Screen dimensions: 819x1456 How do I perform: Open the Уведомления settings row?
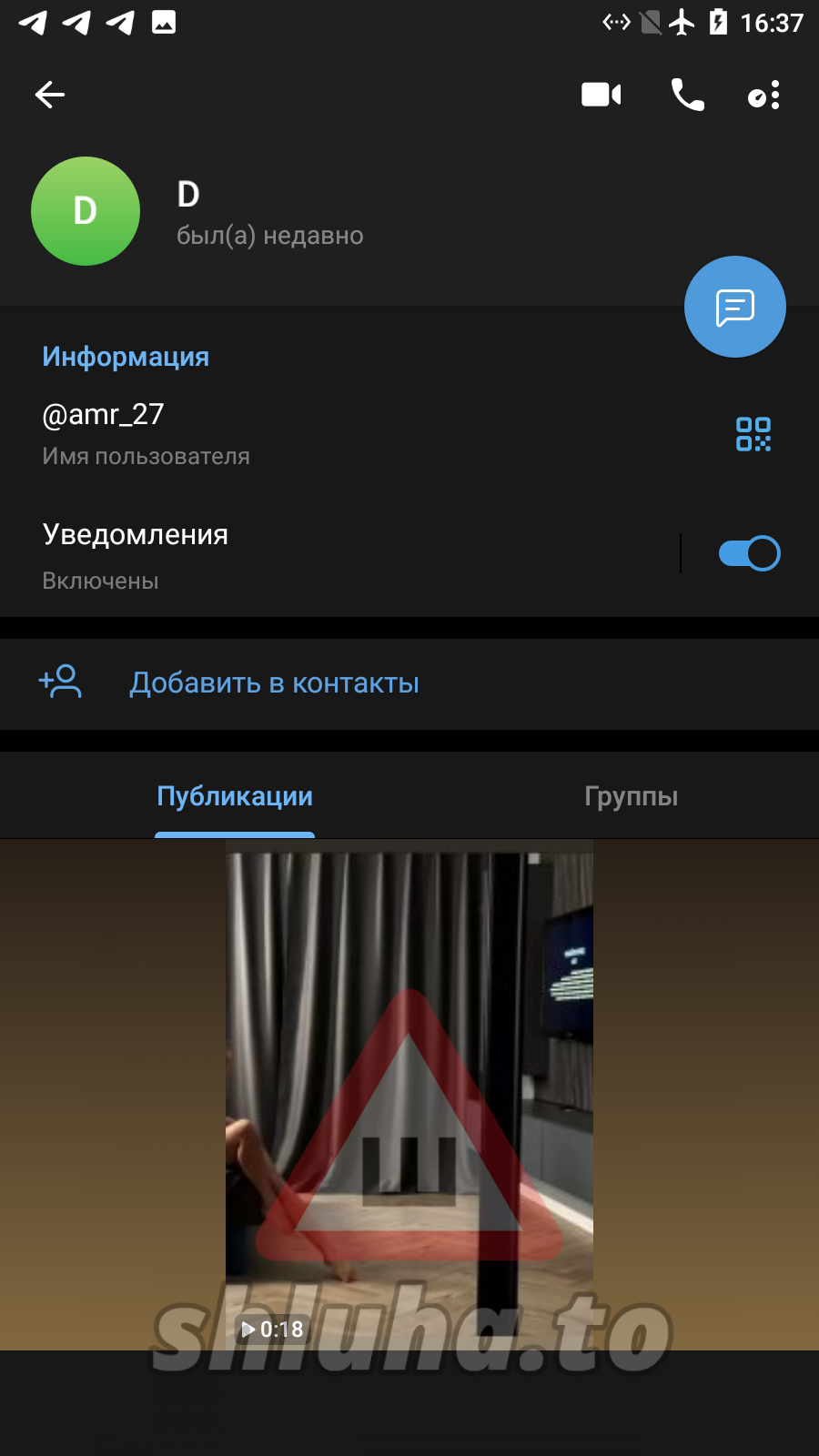point(273,554)
